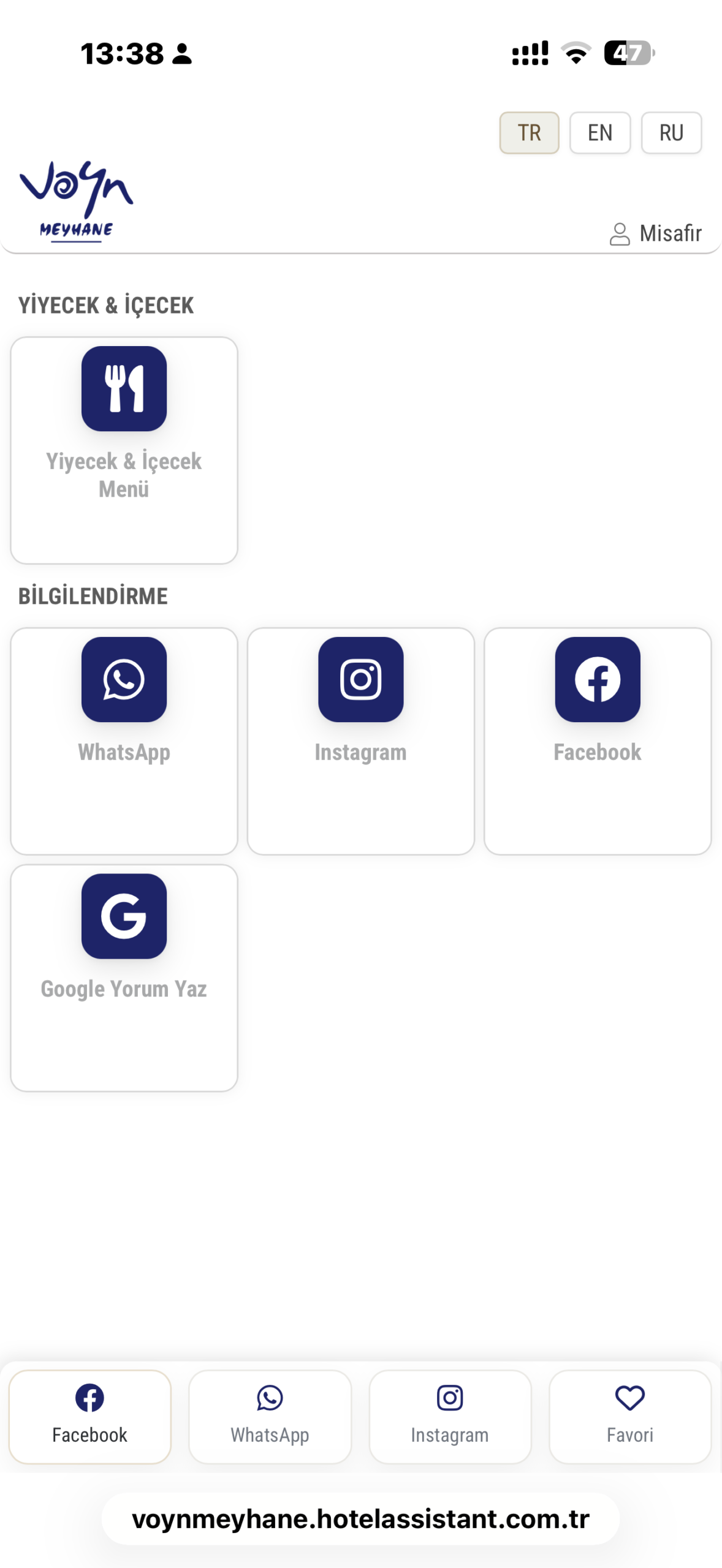Switch language to RU

[x=671, y=132]
